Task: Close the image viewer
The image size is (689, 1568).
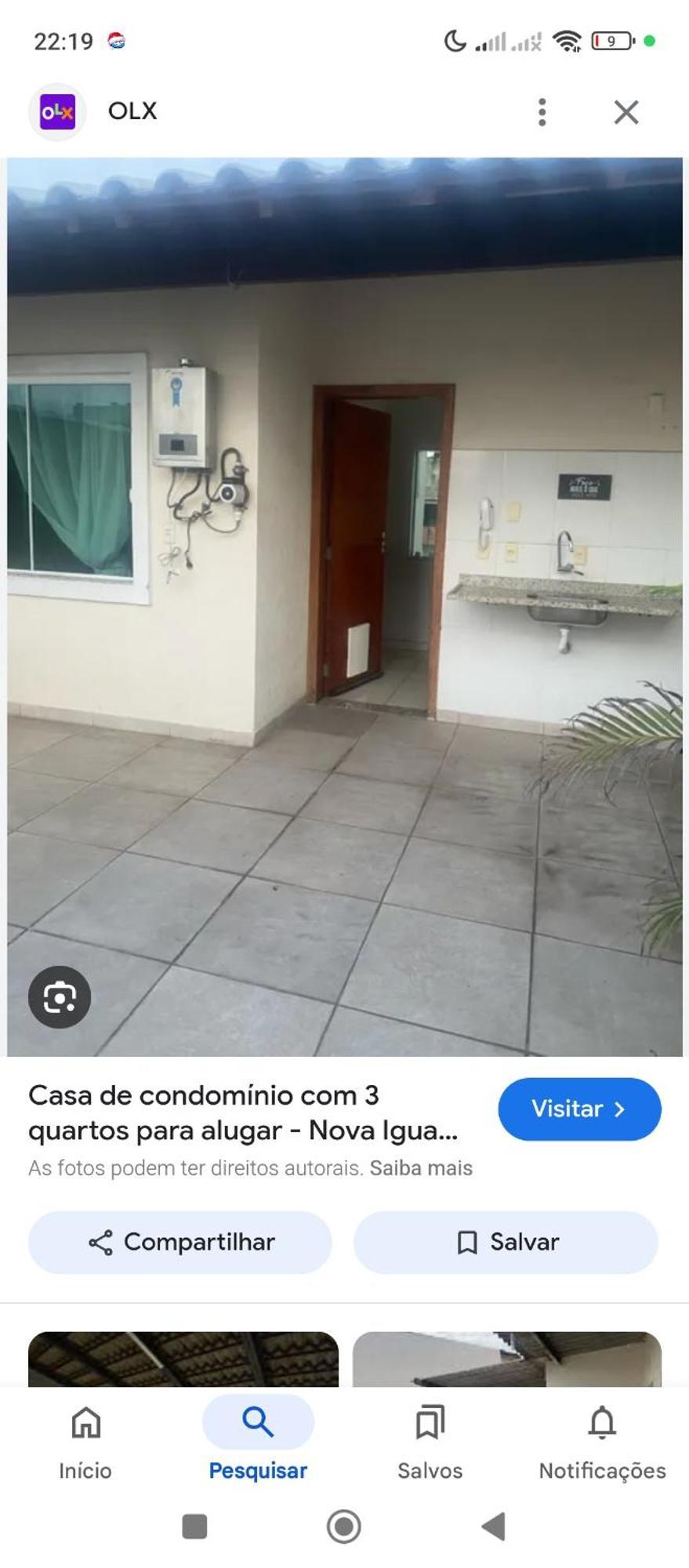Action: point(626,112)
